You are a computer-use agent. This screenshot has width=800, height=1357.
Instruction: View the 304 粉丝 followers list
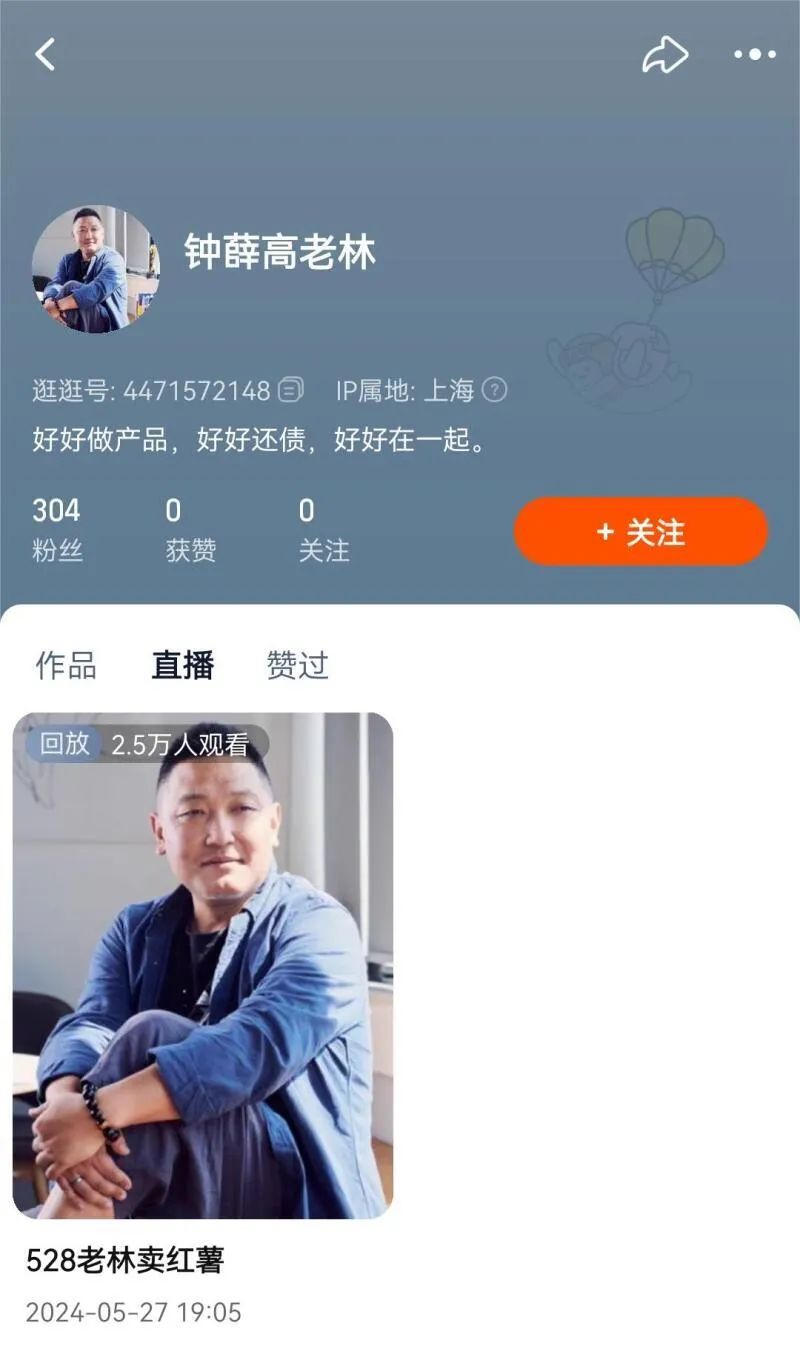coord(57,529)
